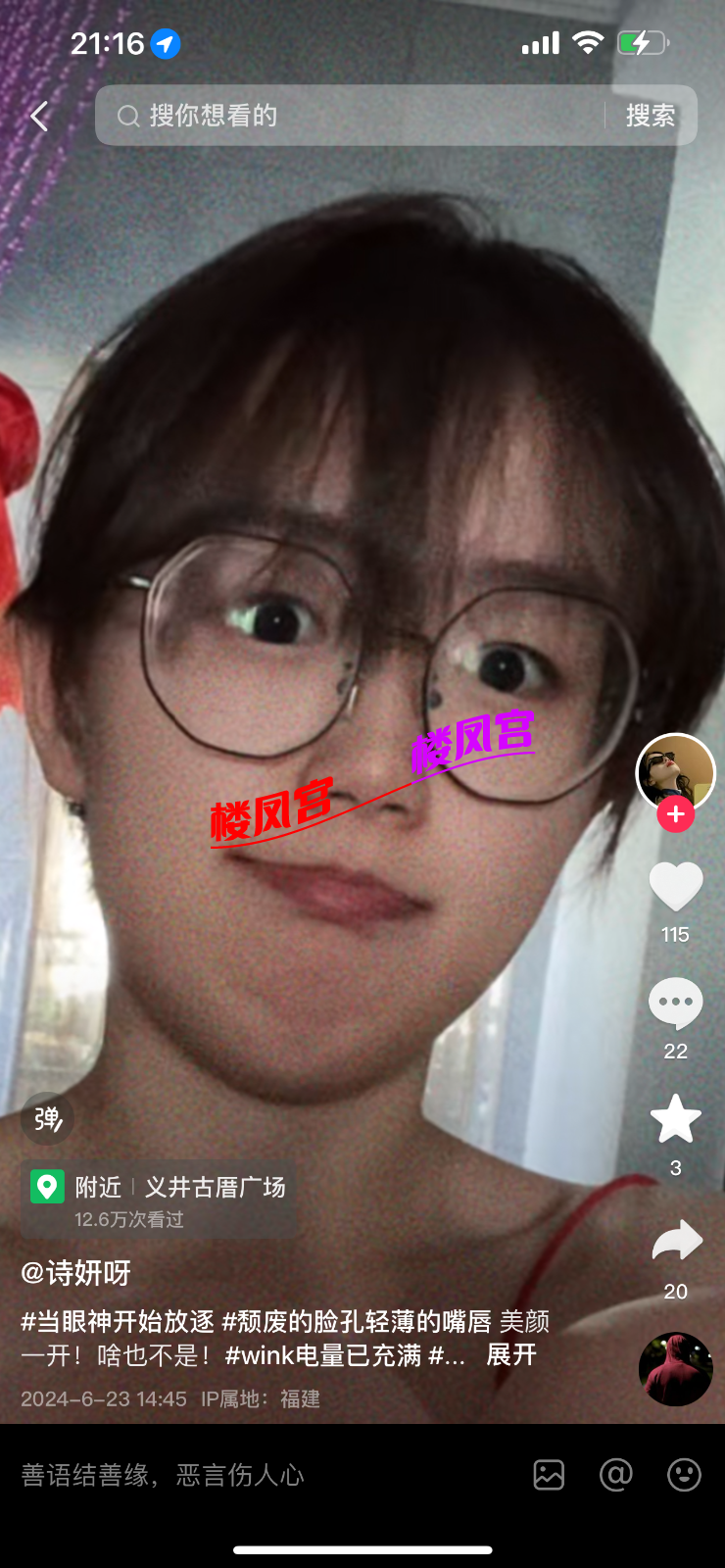Open the spinning music disc
The height and width of the screenshot is (1568, 725).
675,1369
